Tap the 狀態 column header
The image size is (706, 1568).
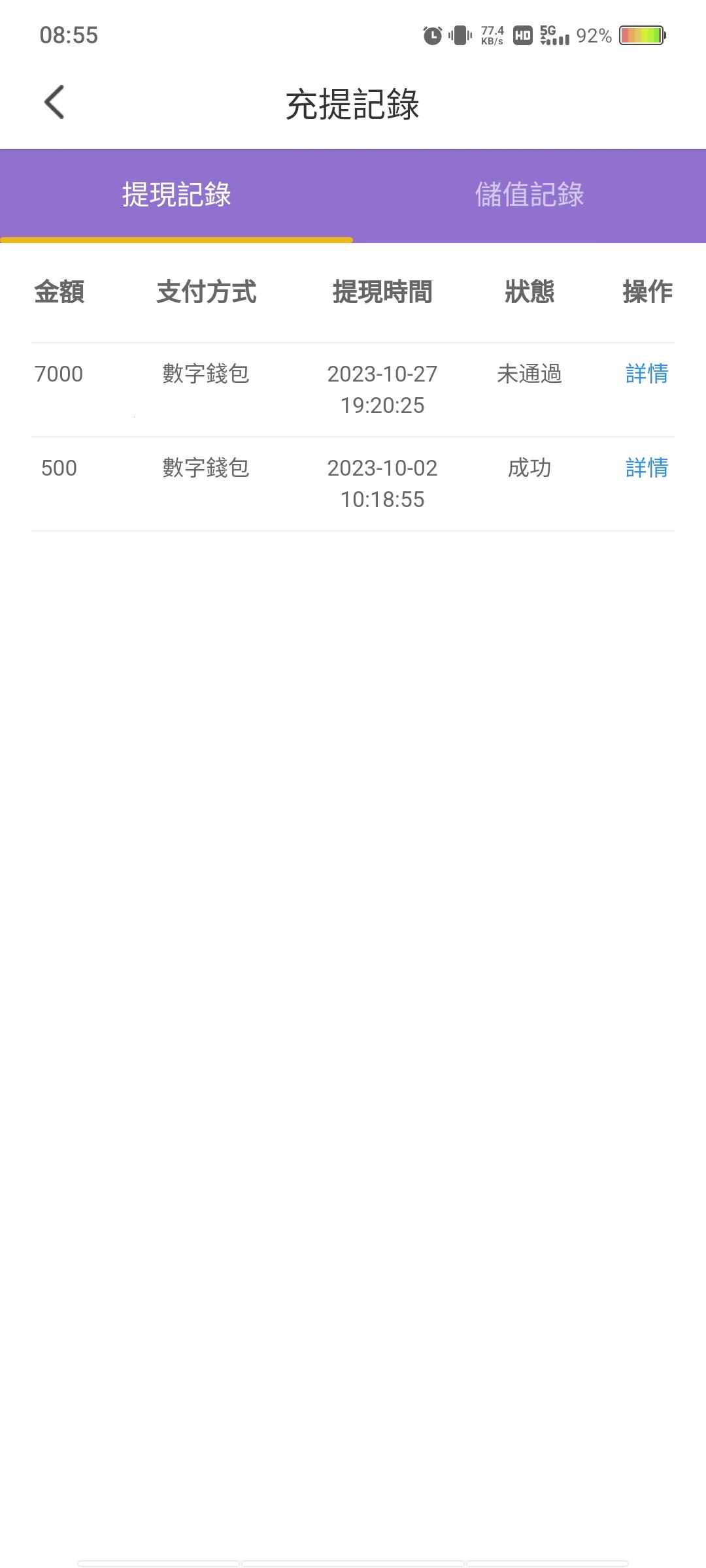click(x=529, y=293)
